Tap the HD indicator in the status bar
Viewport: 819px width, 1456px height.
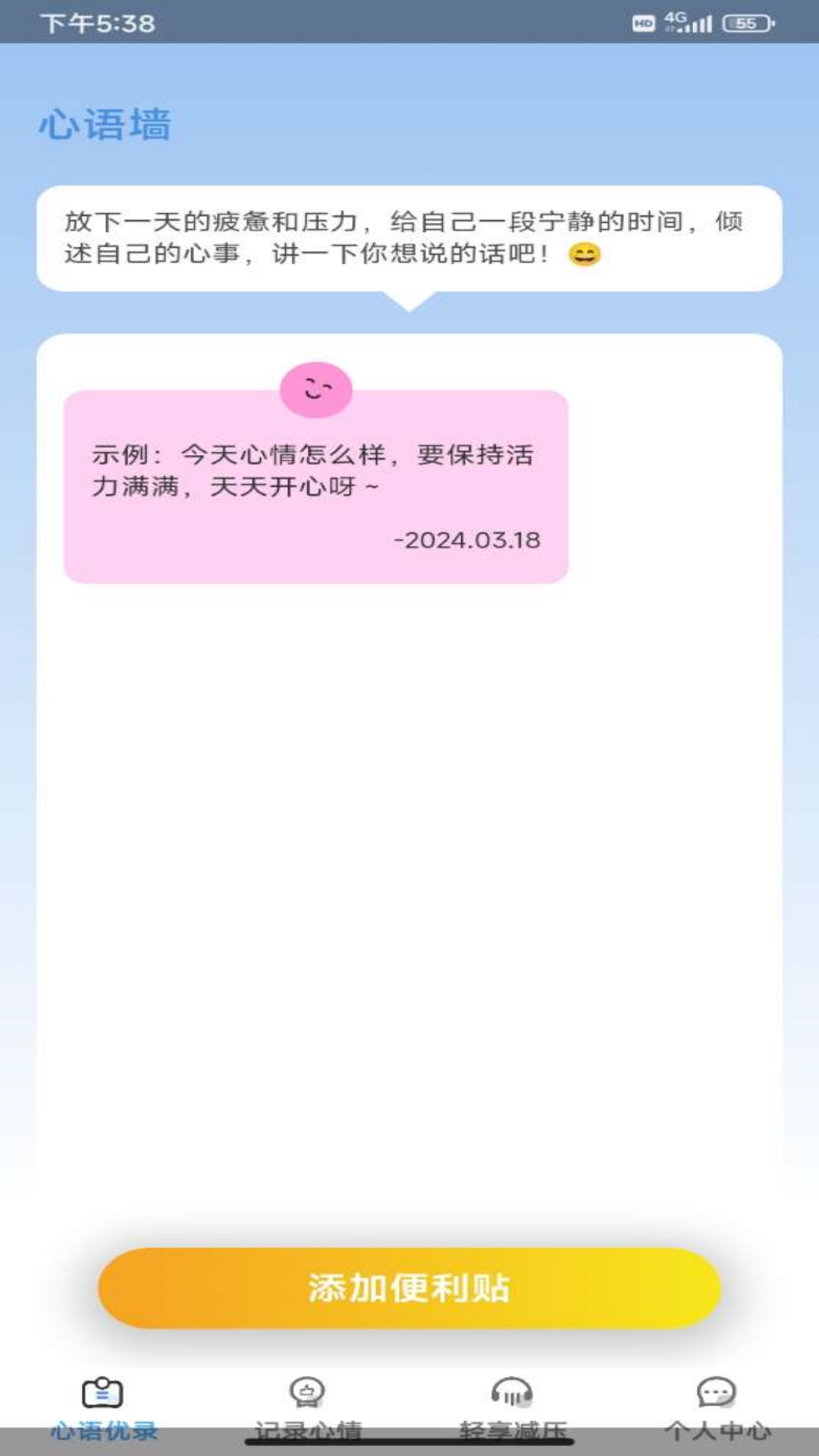coord(645,22)
